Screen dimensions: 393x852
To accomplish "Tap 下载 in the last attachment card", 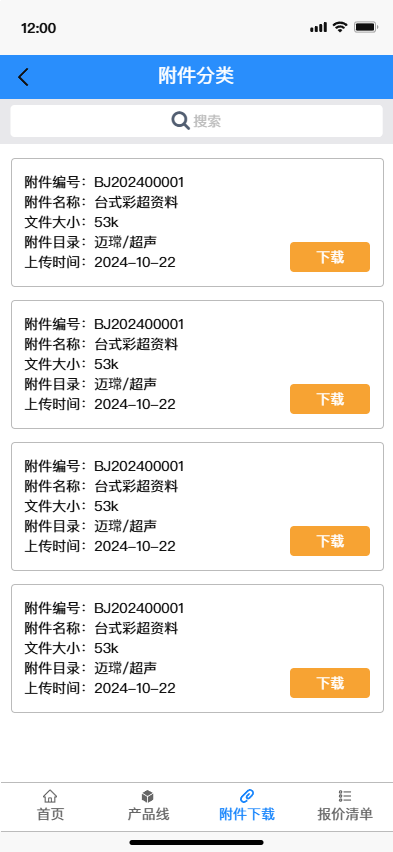I will pyautogui.click(x=330, y=683).
